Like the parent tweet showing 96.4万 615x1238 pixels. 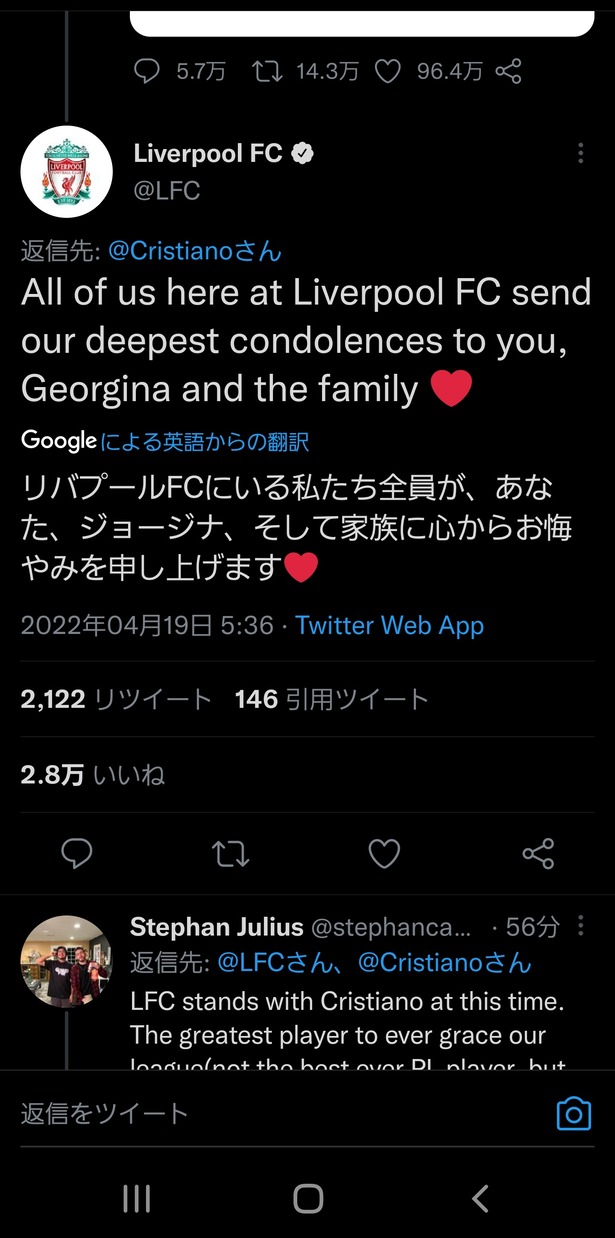[387, 71]
